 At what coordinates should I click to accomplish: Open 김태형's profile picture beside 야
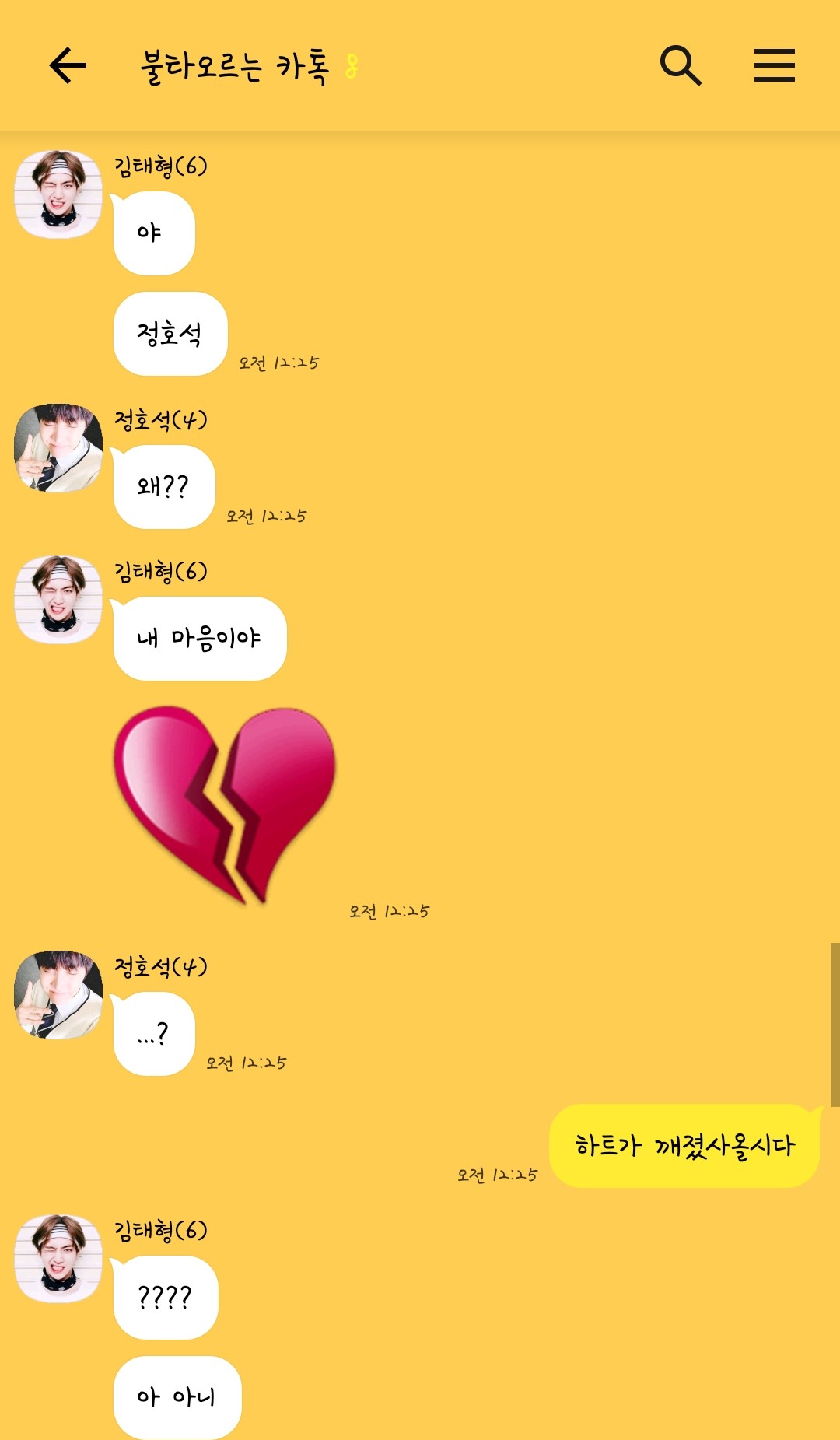point(58,194)
